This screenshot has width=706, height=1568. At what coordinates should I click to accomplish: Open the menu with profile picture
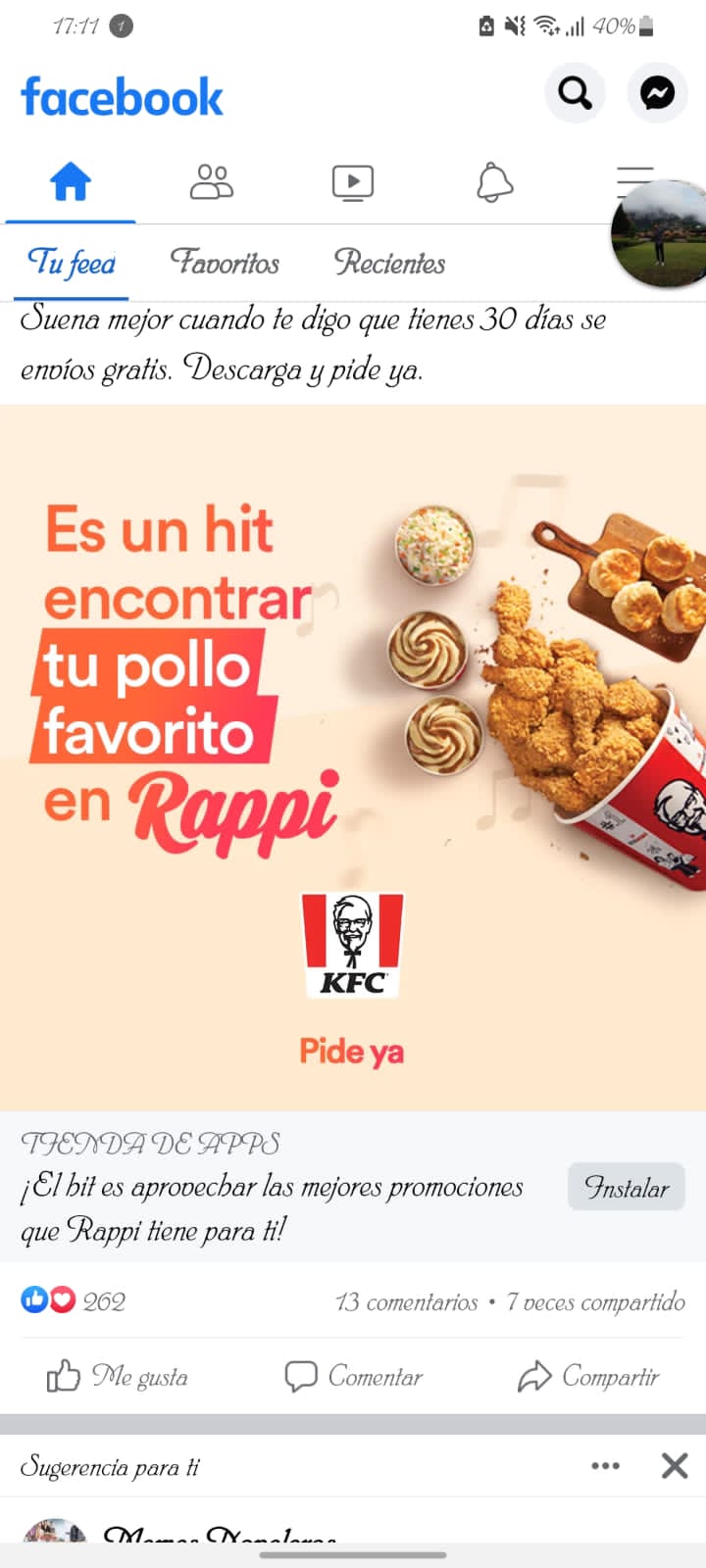point(659,233)
